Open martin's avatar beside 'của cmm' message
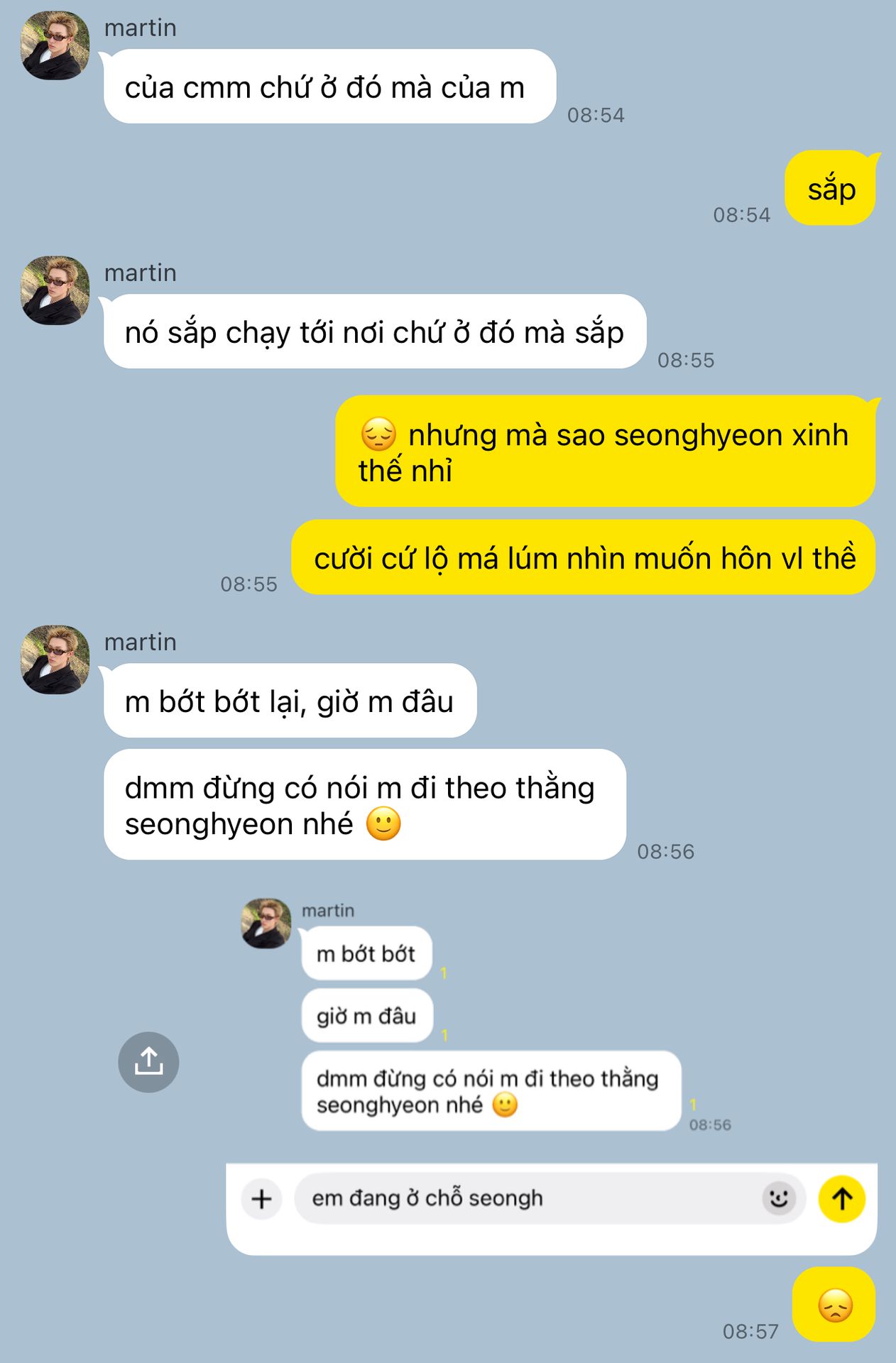The width and height of the screenshot is (896, 1363). coord(55,45)
